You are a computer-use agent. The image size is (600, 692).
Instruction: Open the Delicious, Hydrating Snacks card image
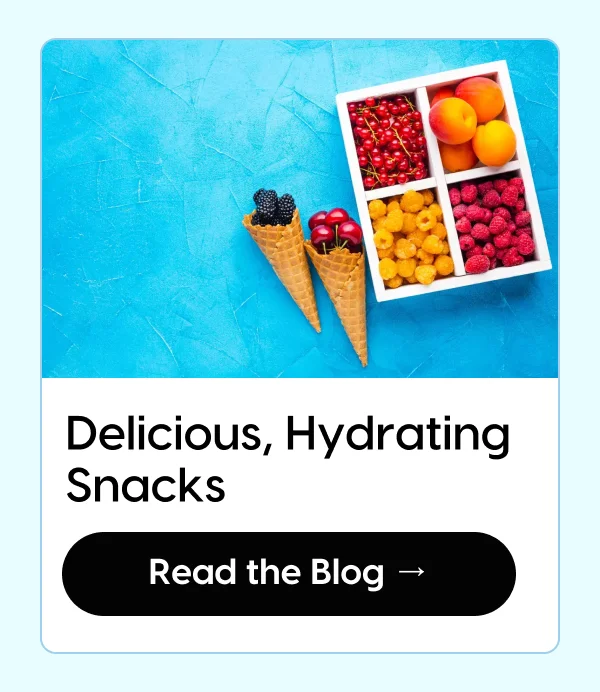[x=300, y=209]
